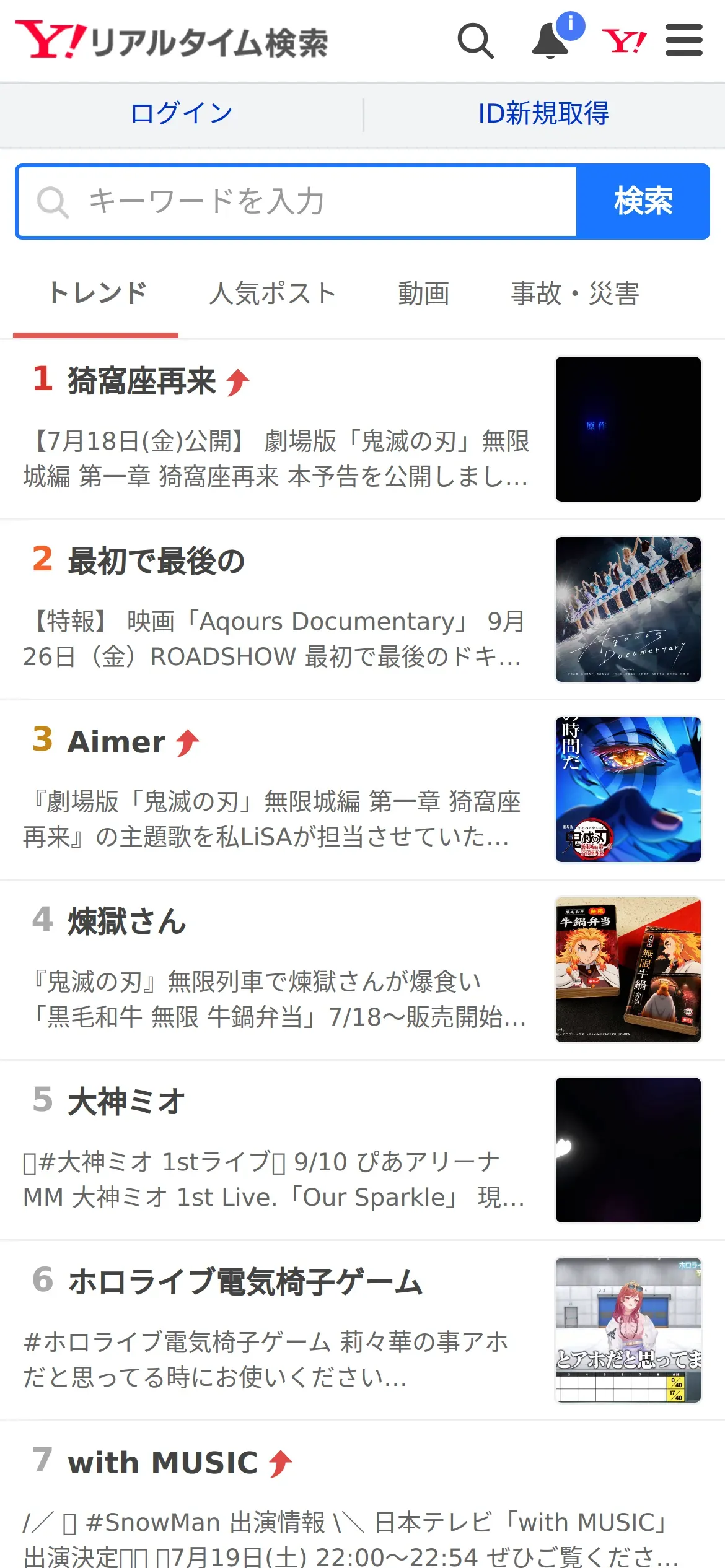Viewport: 725px width, 1568px height.
Task: Open the search magnifier icon in header
Action: [x=475, y=41]
